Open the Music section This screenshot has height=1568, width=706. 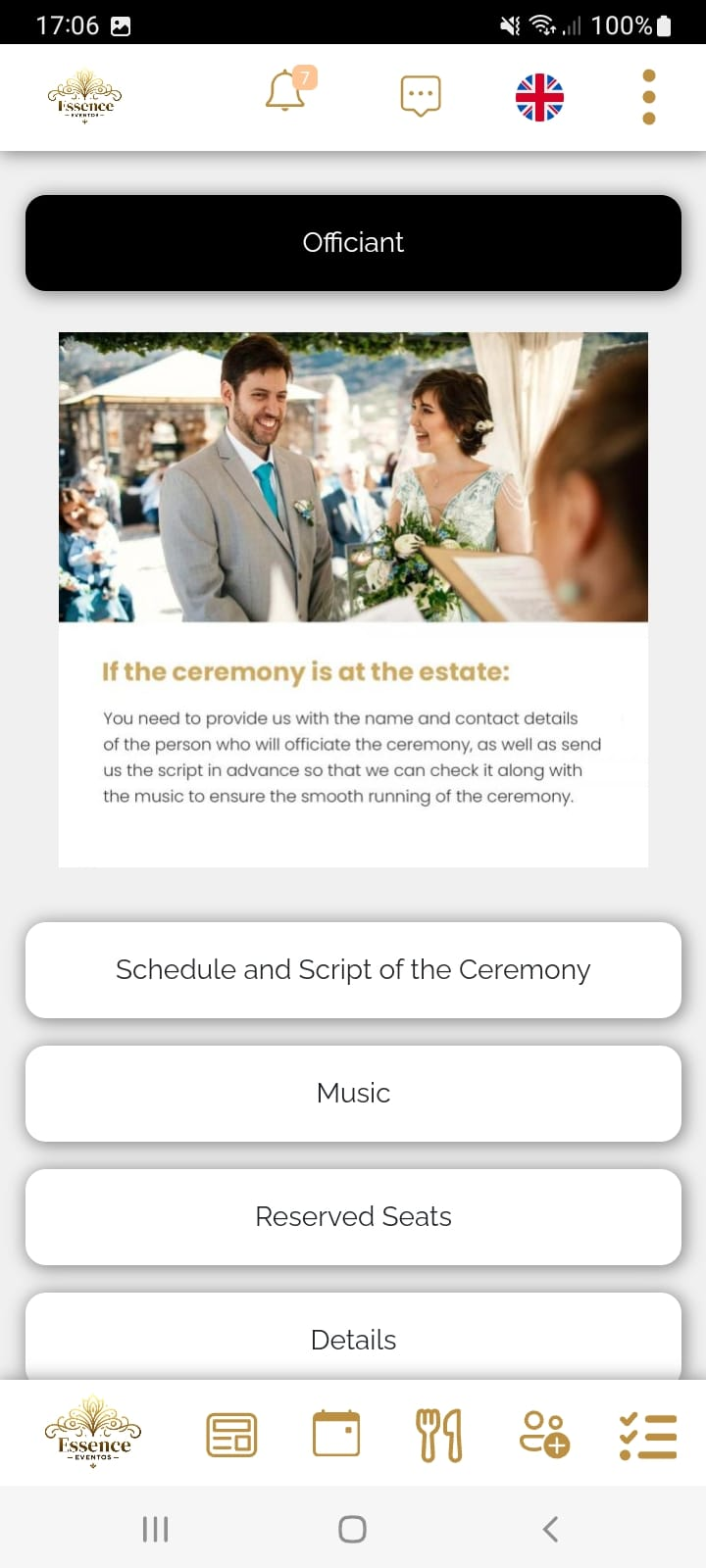tap(353, 1093)
